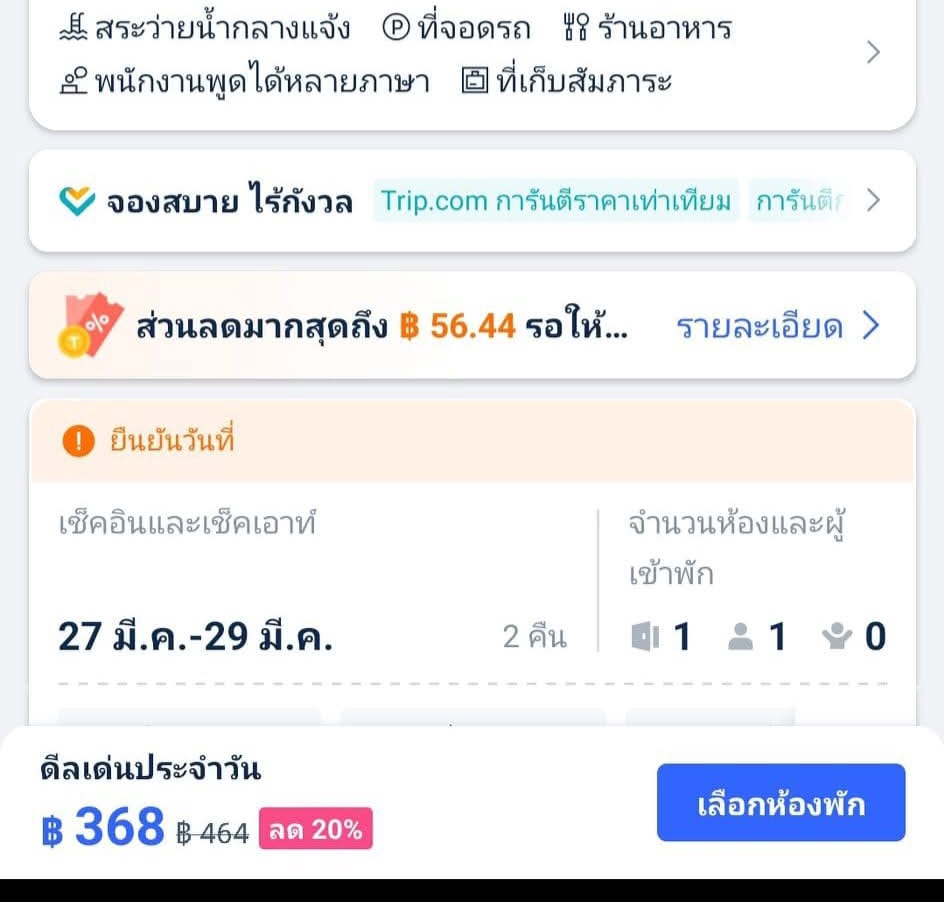Edit number of rooms and guests
Image resolution: width=944 pixels, height=902 pixels.
[x=757, y=636]
